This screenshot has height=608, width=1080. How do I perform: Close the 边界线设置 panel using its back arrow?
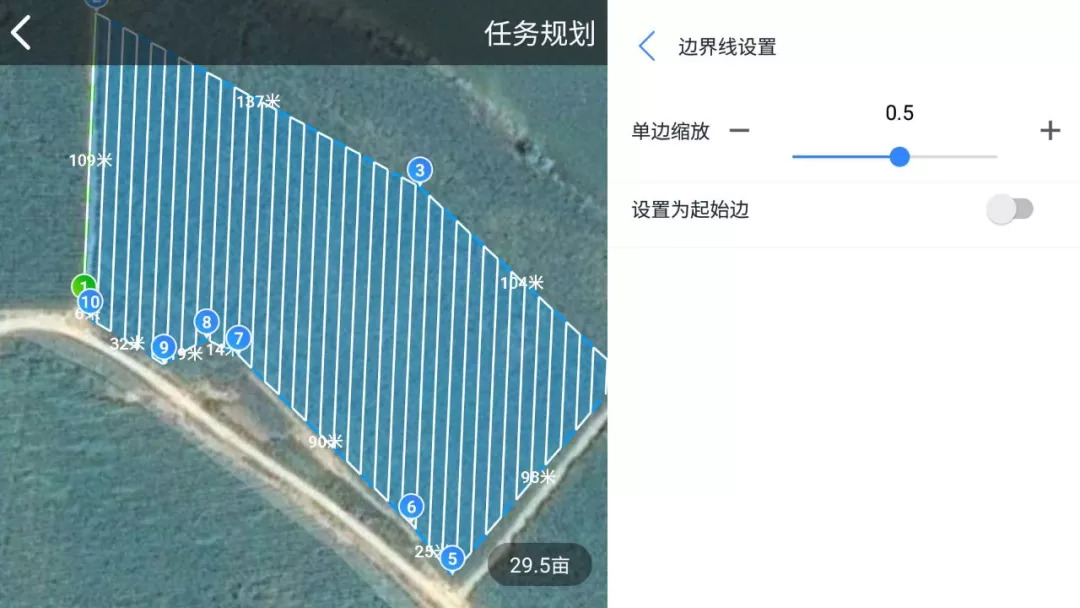click(648, 46)
